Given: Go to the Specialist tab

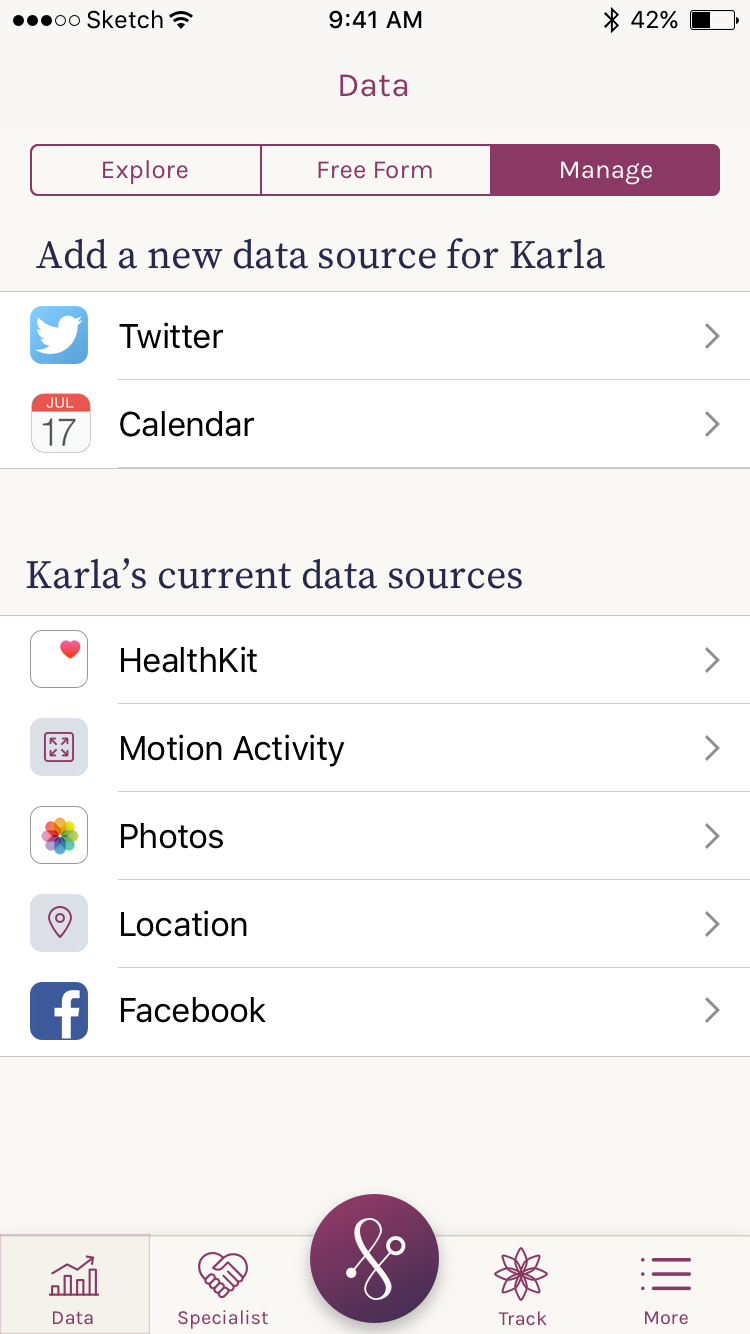Looking at the screenshot, I should click(x=223, y=1287).
